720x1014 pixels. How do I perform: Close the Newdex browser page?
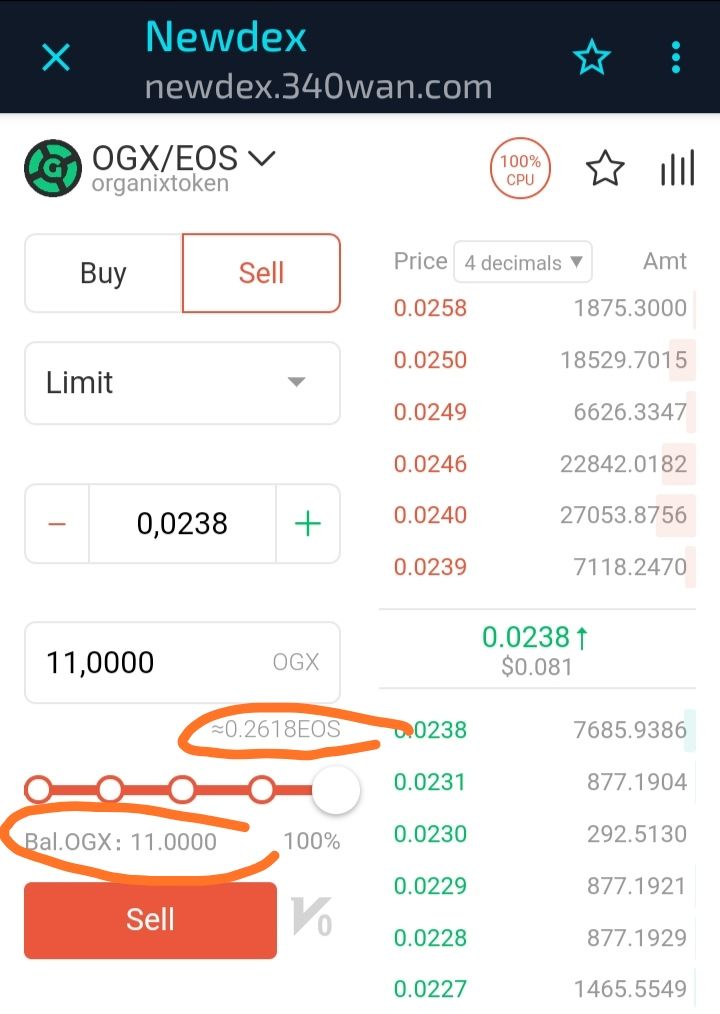coord(55,57)
